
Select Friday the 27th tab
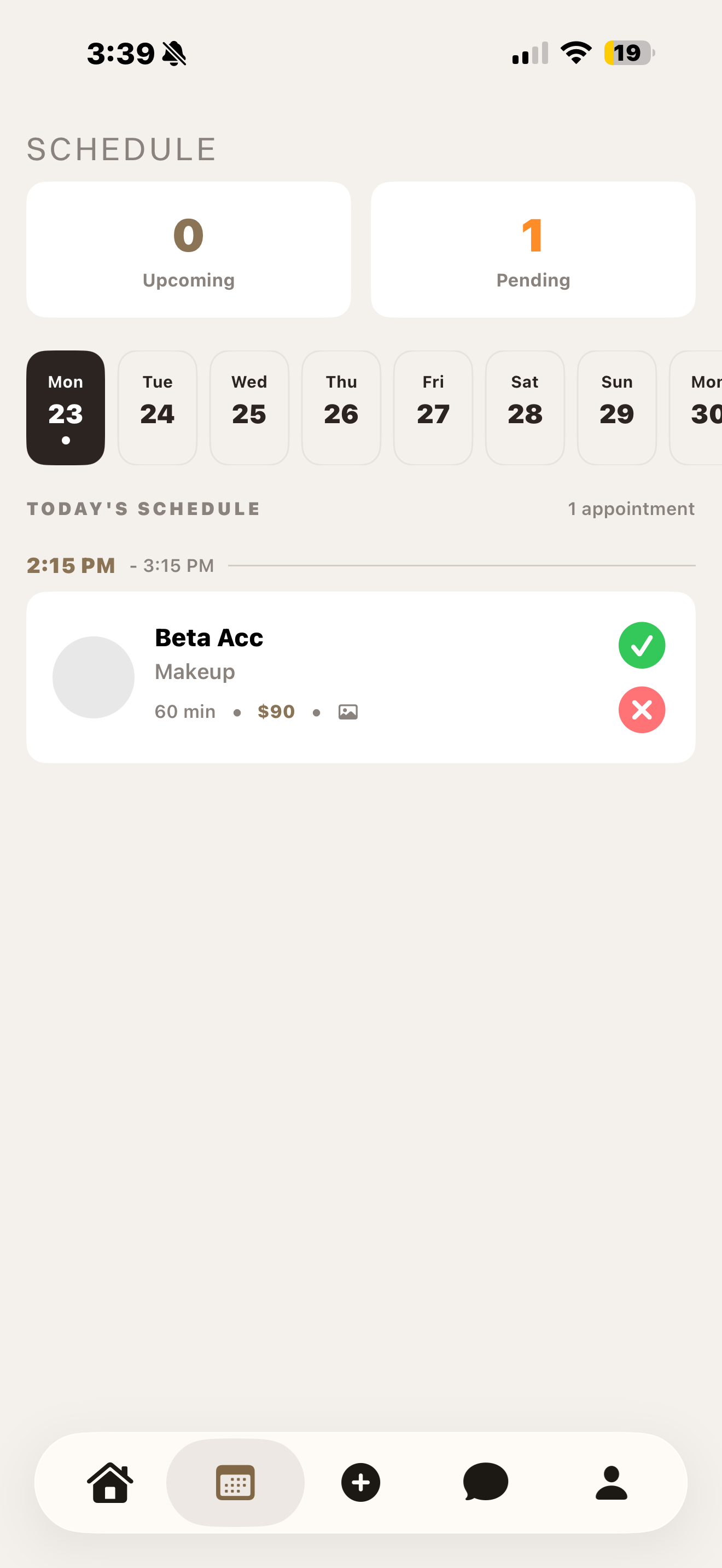433,407
